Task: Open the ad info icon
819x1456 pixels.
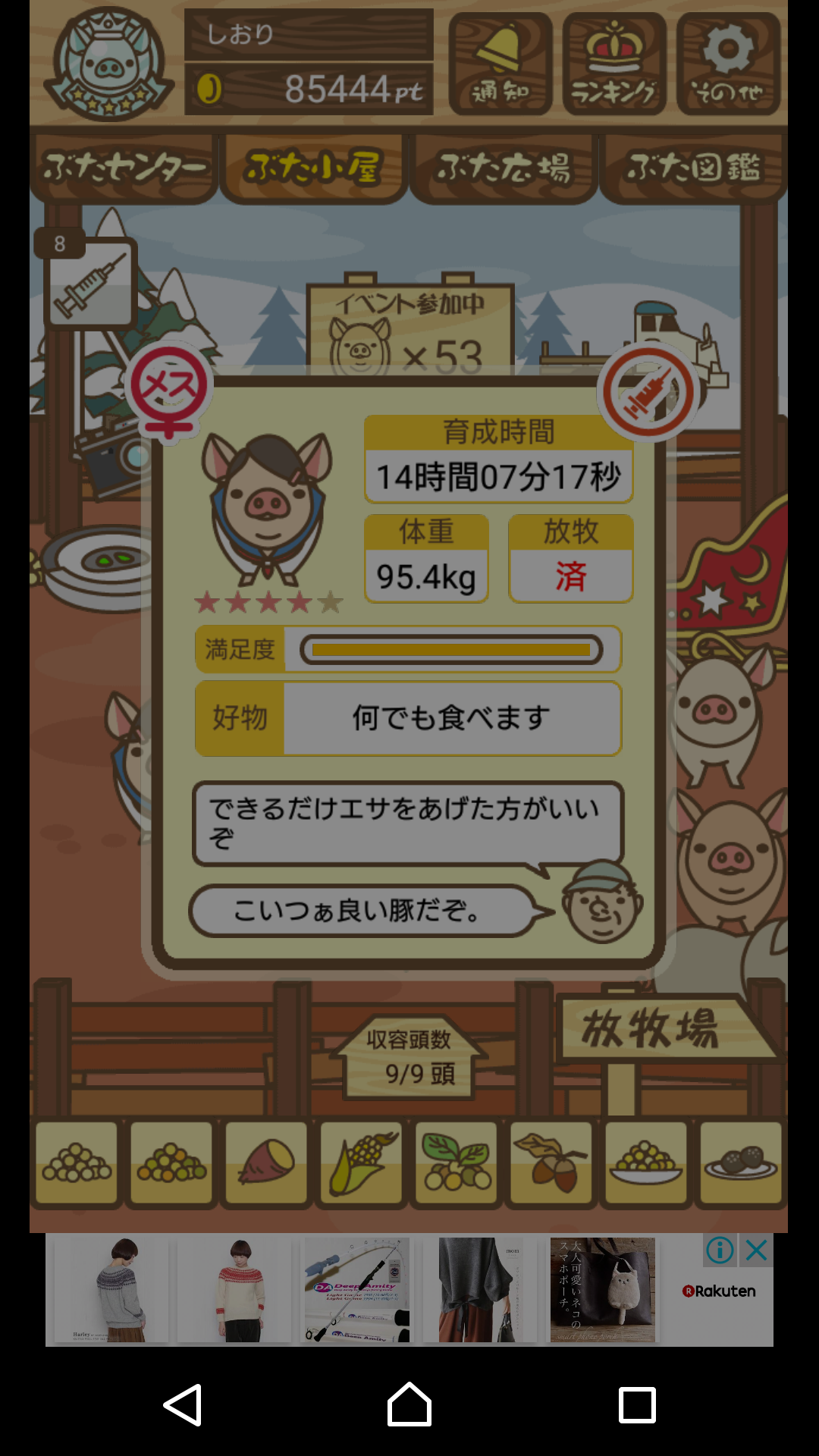Action: (x=720, y=1250)
